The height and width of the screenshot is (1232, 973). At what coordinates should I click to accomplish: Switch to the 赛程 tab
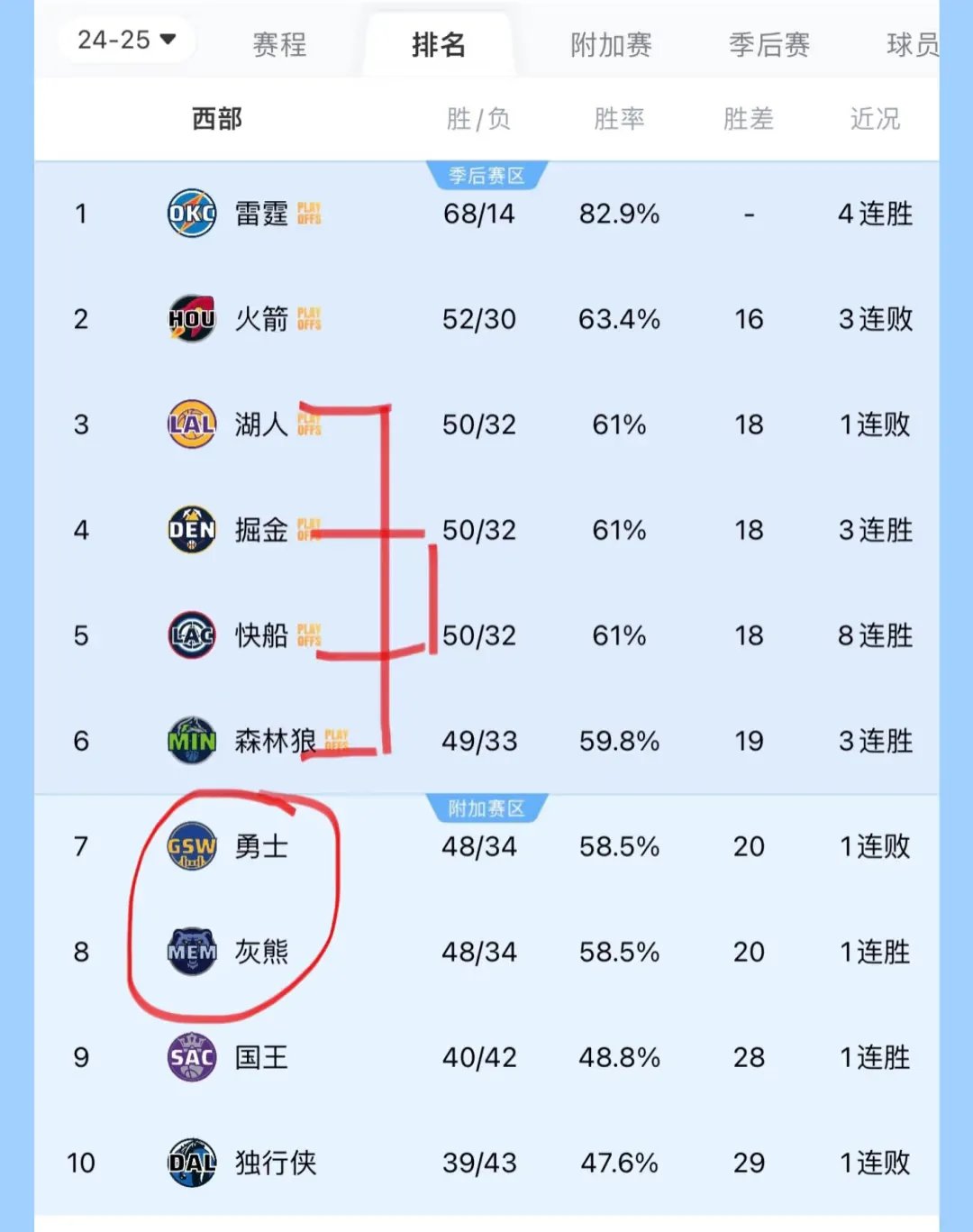279,44
